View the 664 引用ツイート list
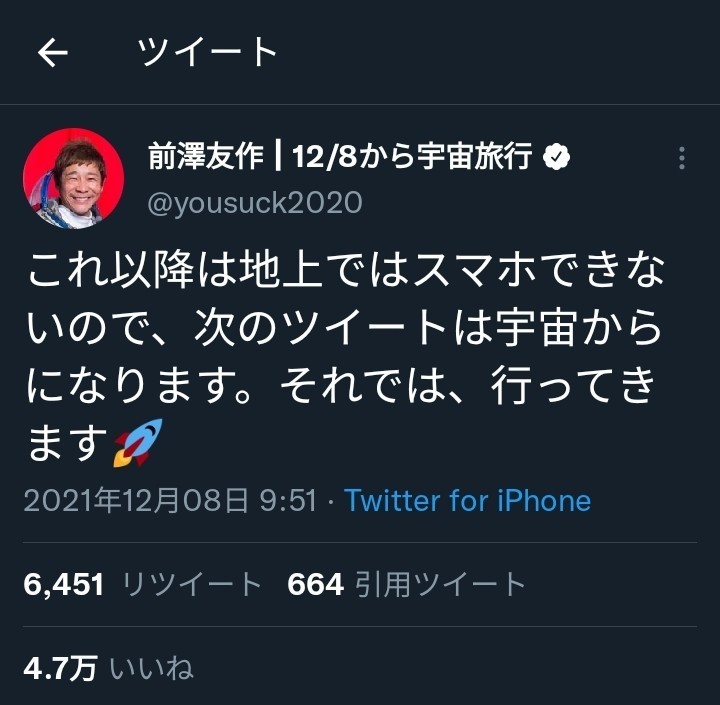The width and height of the screenshot is (720, 705). (406, 585)
